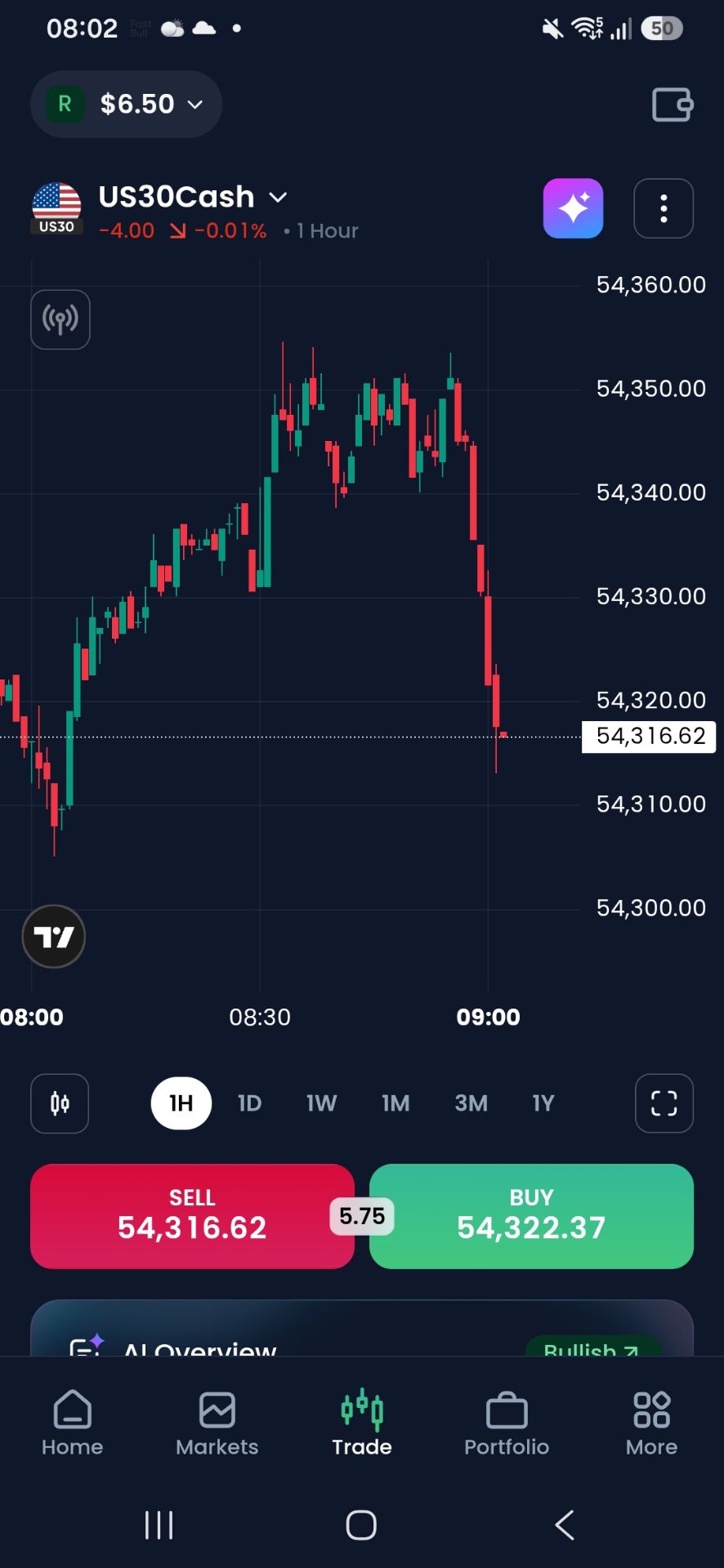Open the three-dot overflow menu
Screen dimensions: 724x1568
pyautogui.click(x=664, y=208)
